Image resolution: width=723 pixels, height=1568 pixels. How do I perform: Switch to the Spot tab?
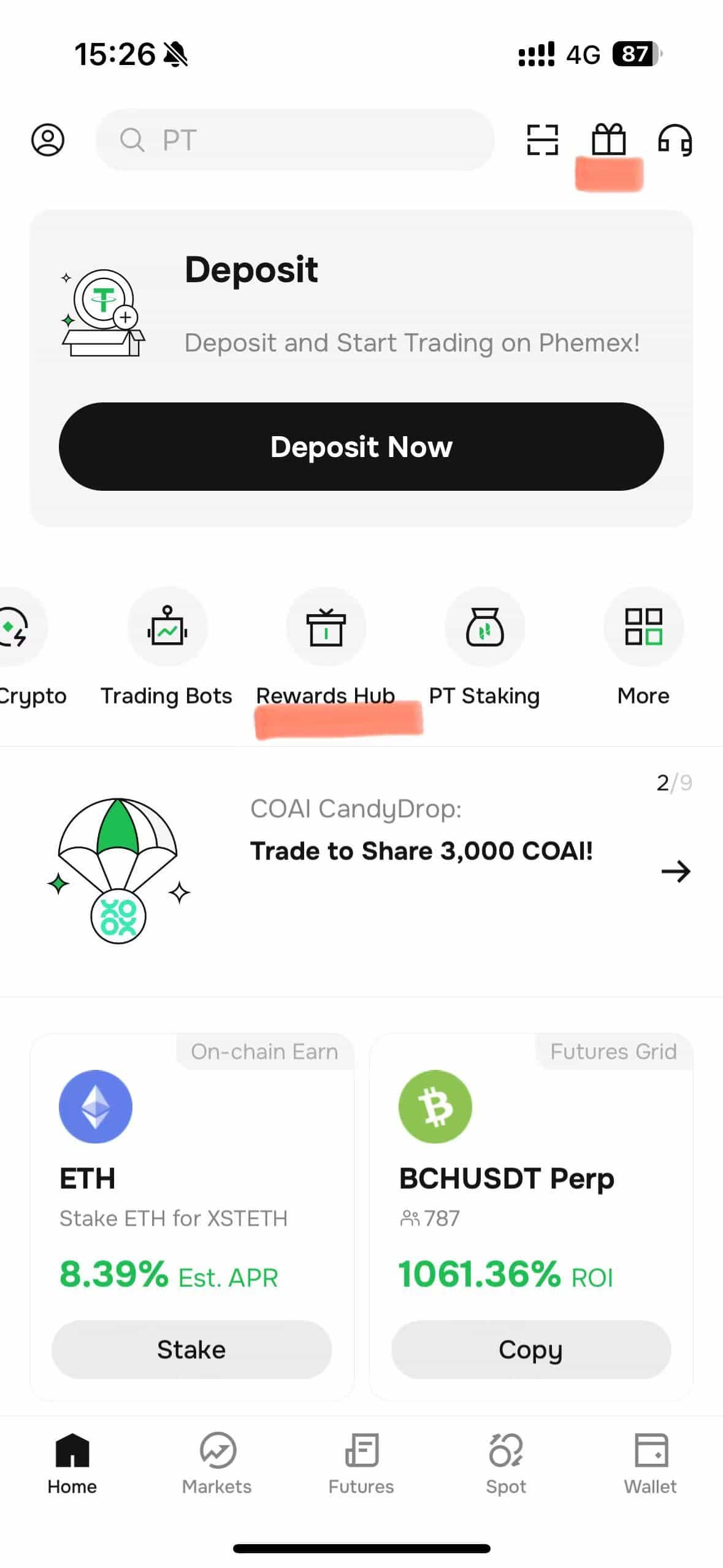[x=506, y=1463]
